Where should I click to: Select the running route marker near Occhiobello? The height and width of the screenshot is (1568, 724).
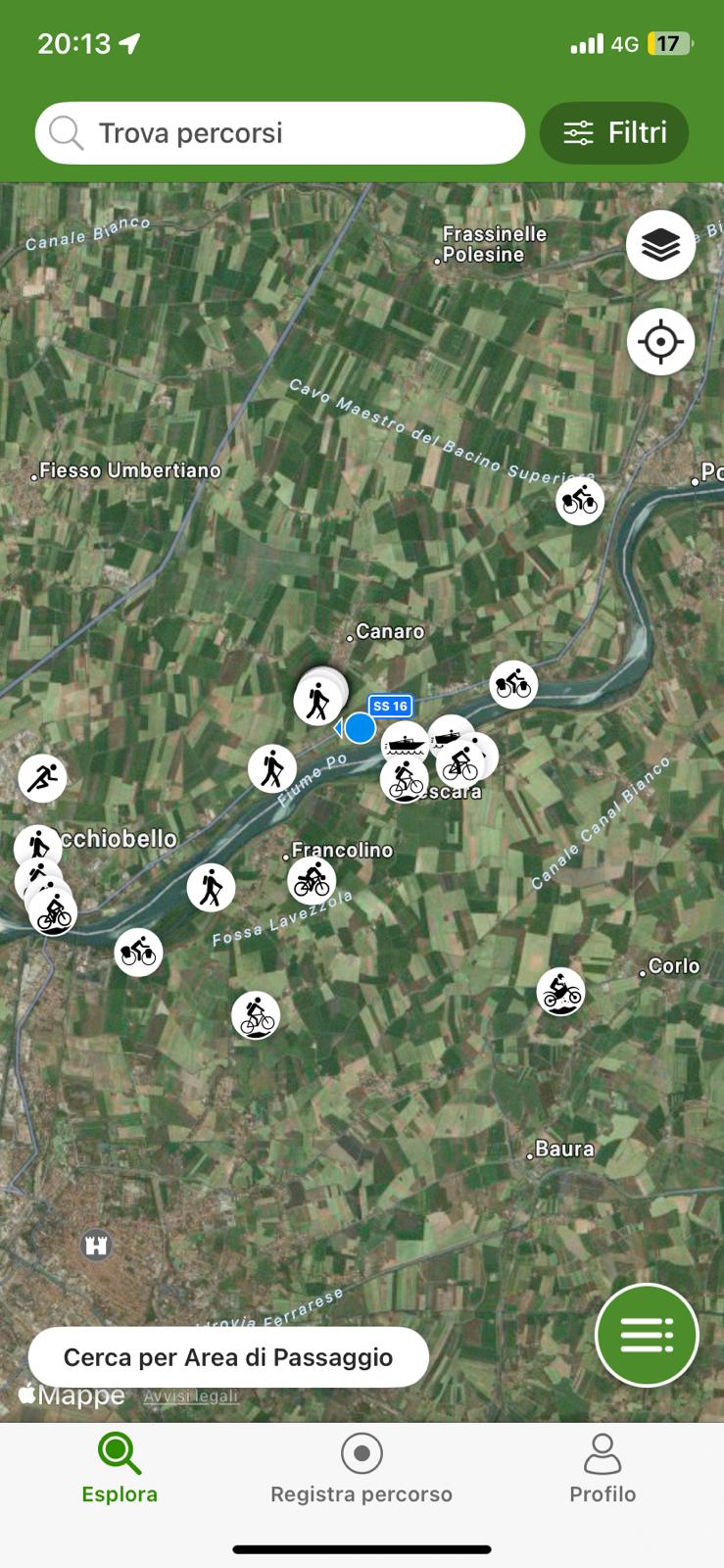[x=42, y=778]
